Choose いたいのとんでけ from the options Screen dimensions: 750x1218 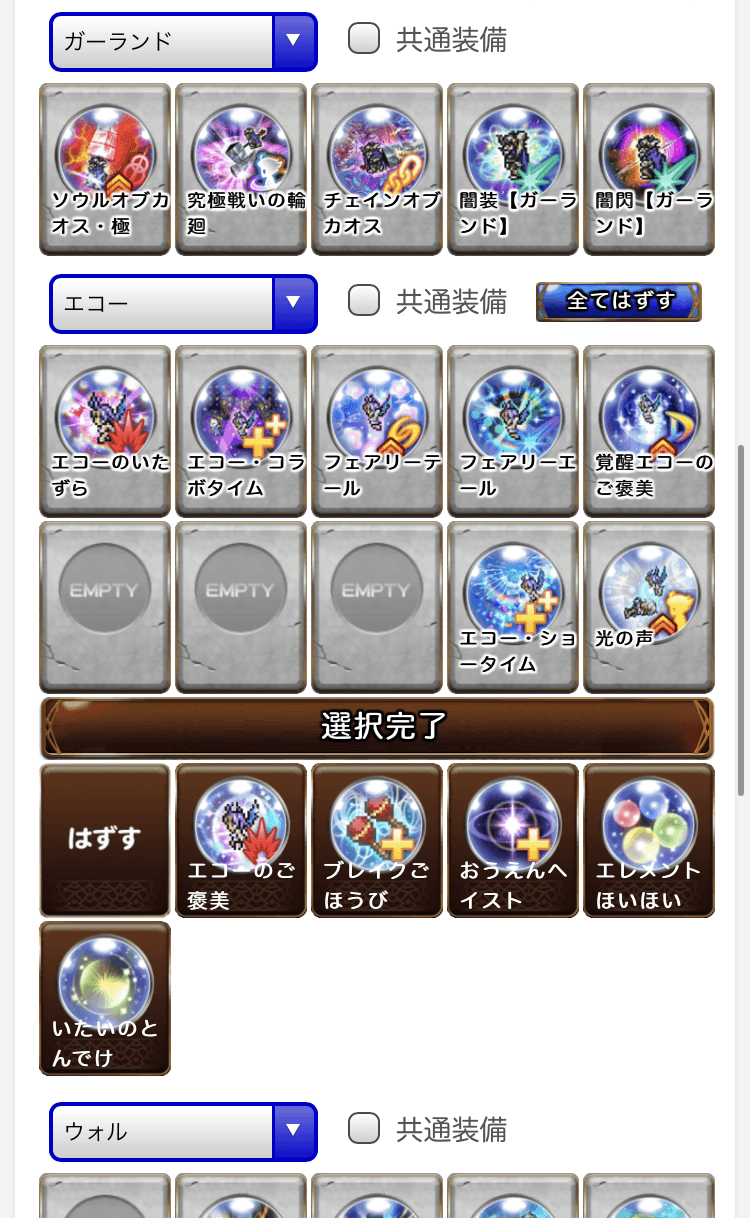click(105, 998)
